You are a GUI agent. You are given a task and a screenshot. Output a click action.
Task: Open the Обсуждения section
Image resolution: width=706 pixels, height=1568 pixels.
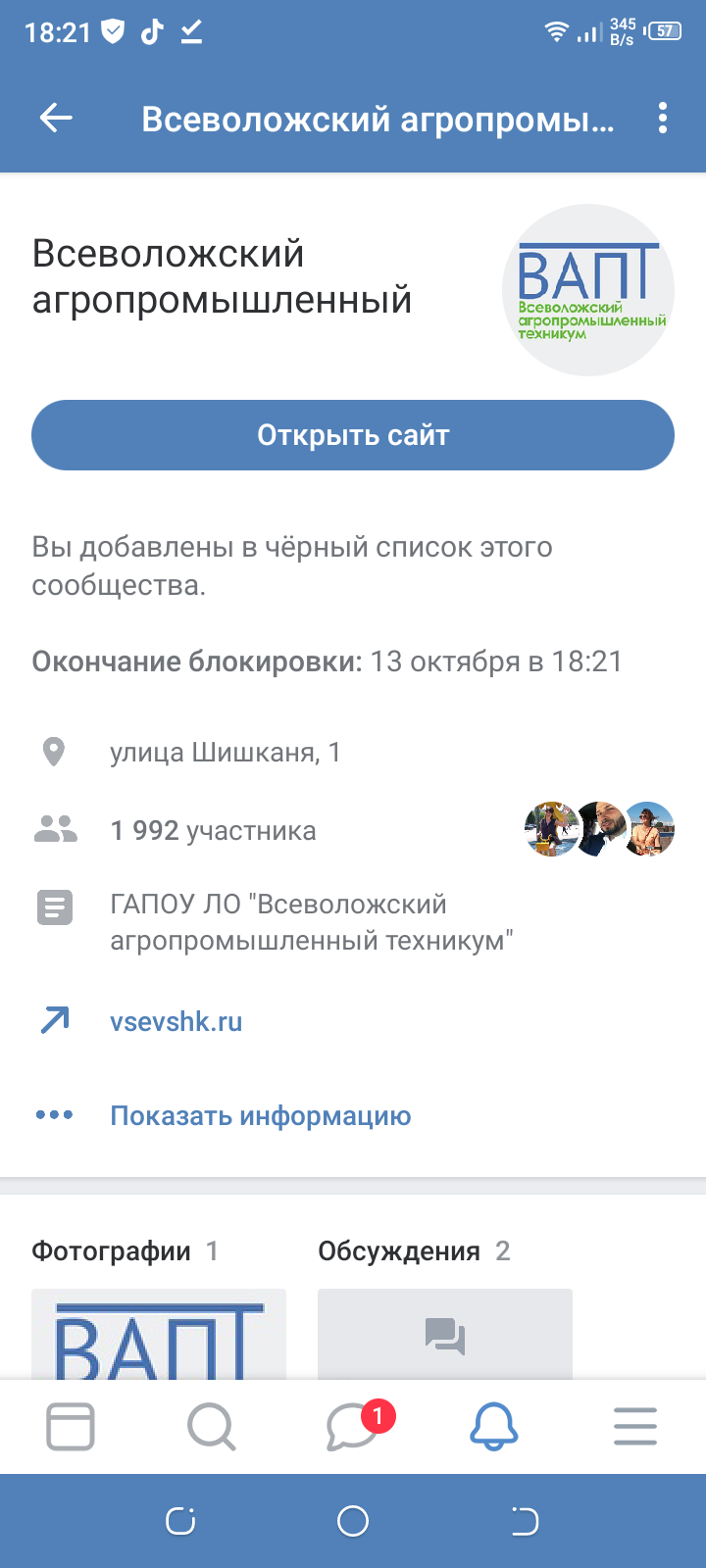tap(399, 1250)
